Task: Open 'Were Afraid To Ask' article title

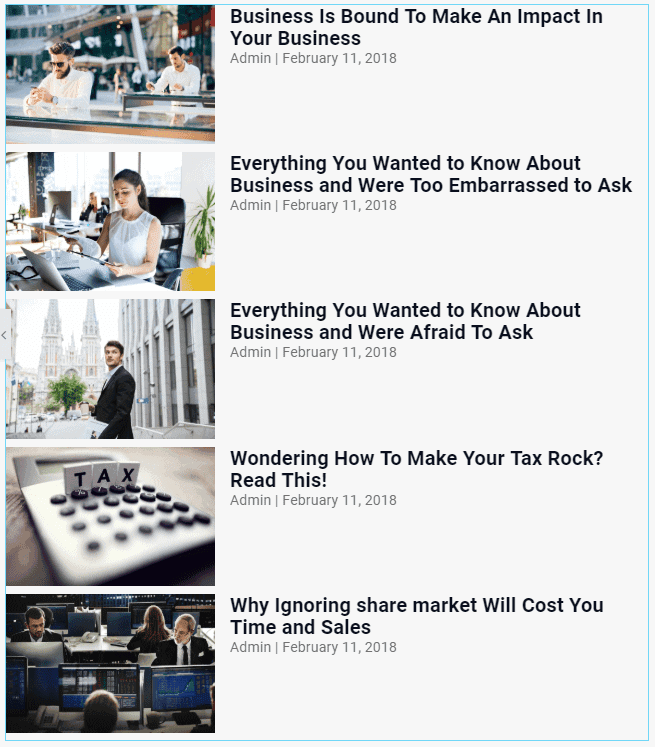Action: [x=405, y=321]
